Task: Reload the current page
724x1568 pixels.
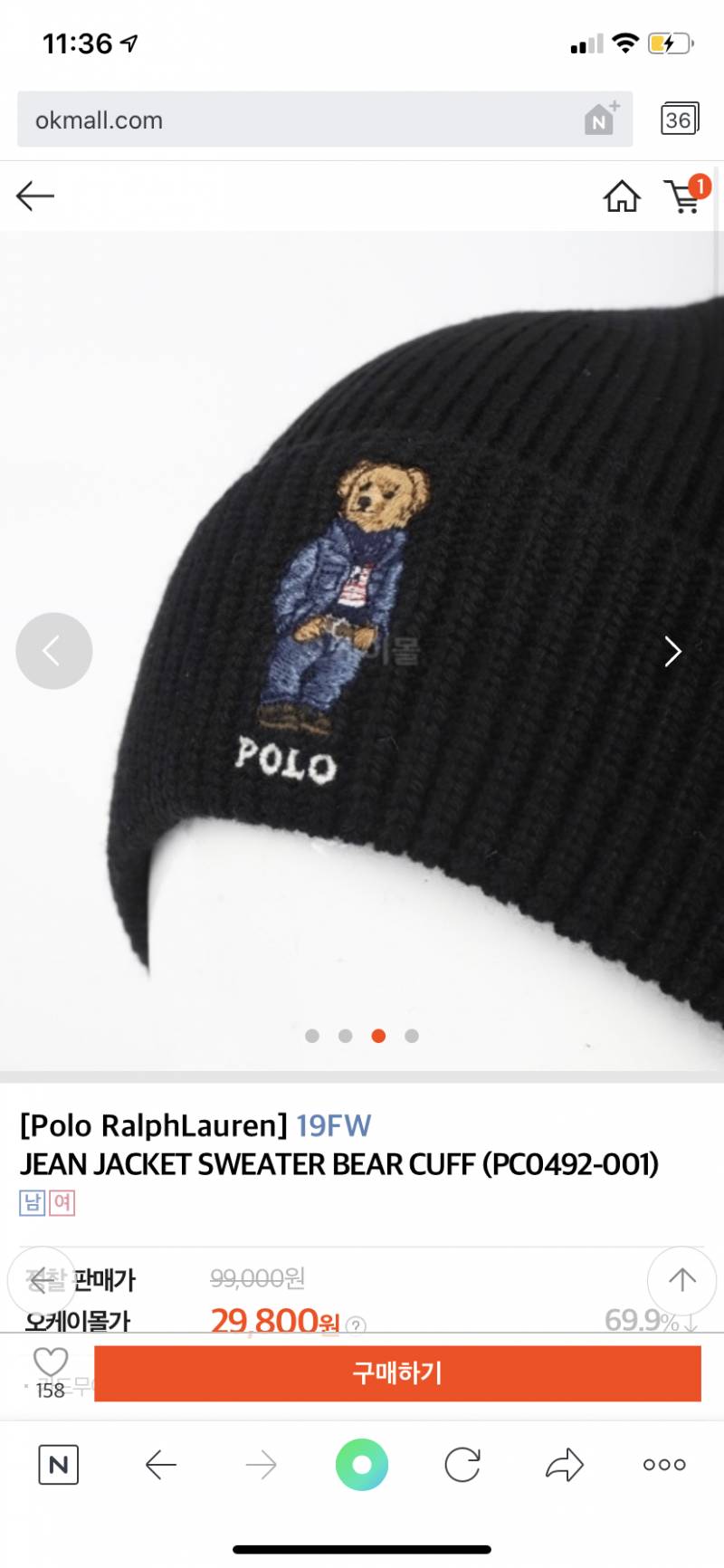Action: point(462,1465)
